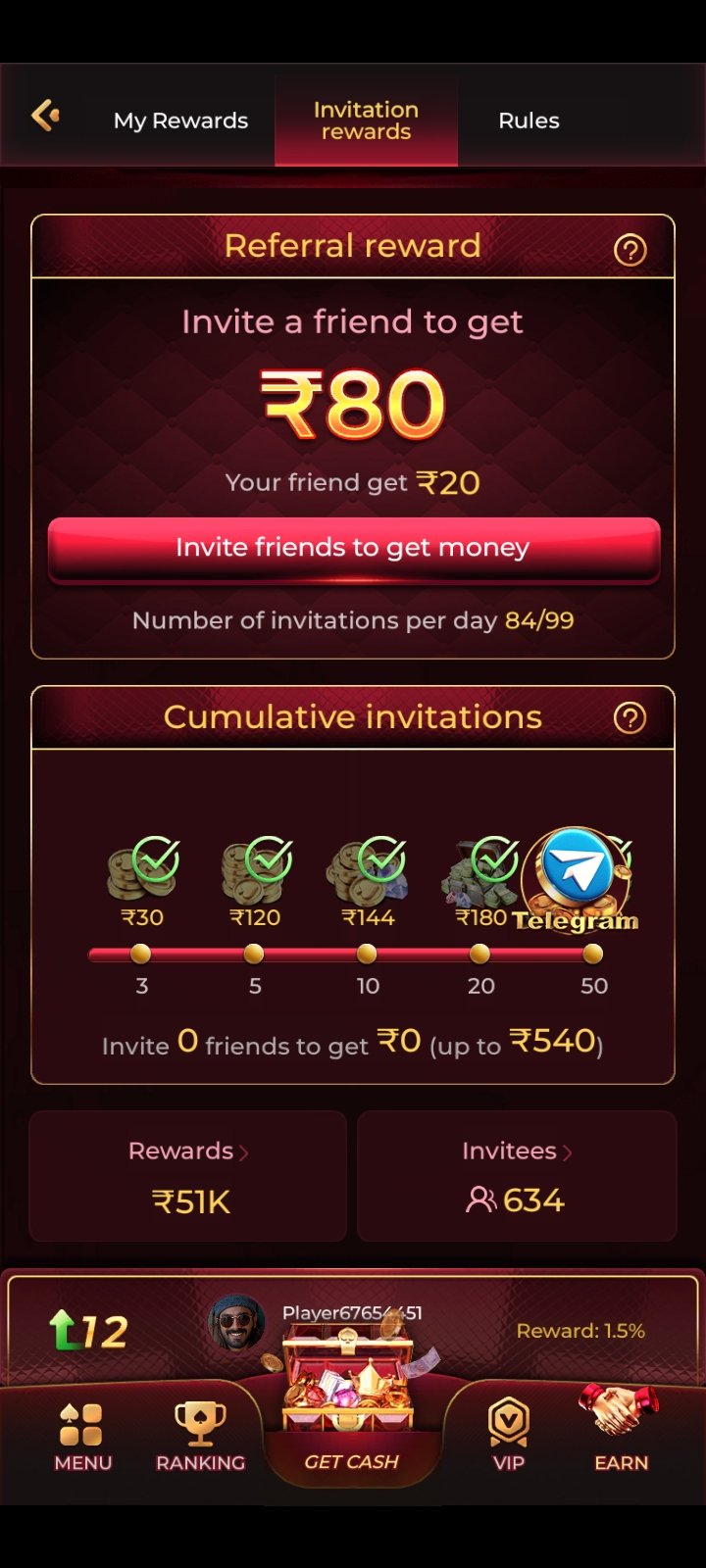
Task: Open help for Cumulative invitations
Action: point(630,718)
